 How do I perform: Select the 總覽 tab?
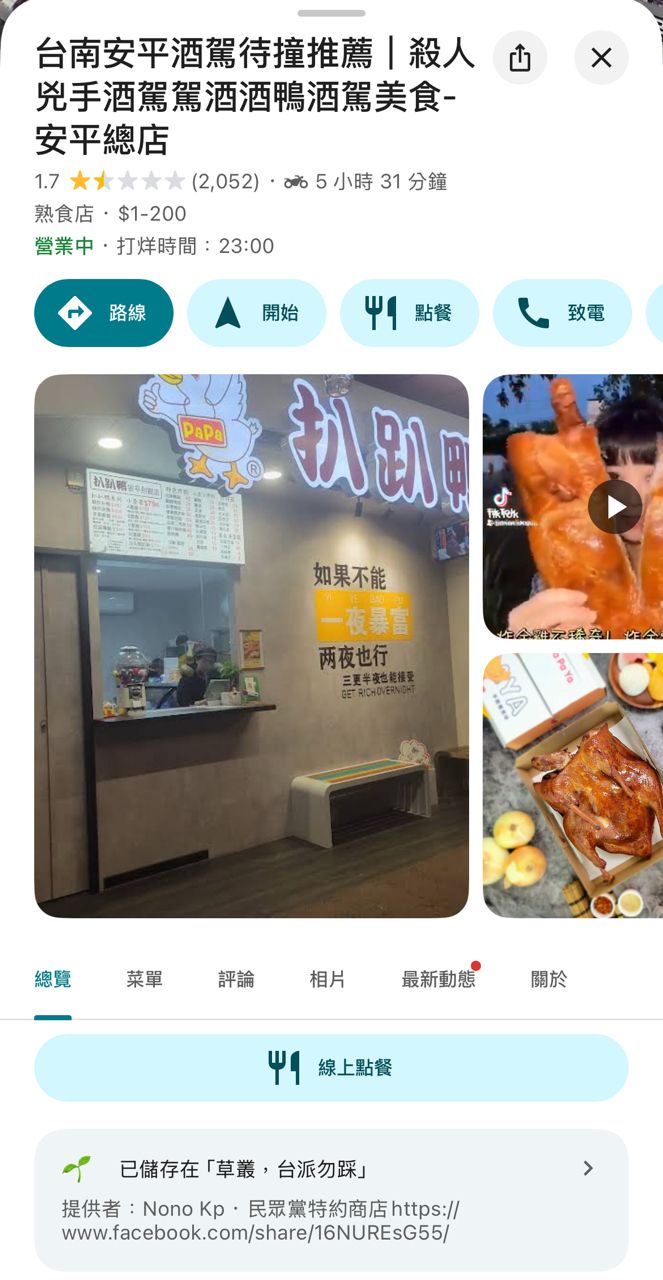coord(53,979)
